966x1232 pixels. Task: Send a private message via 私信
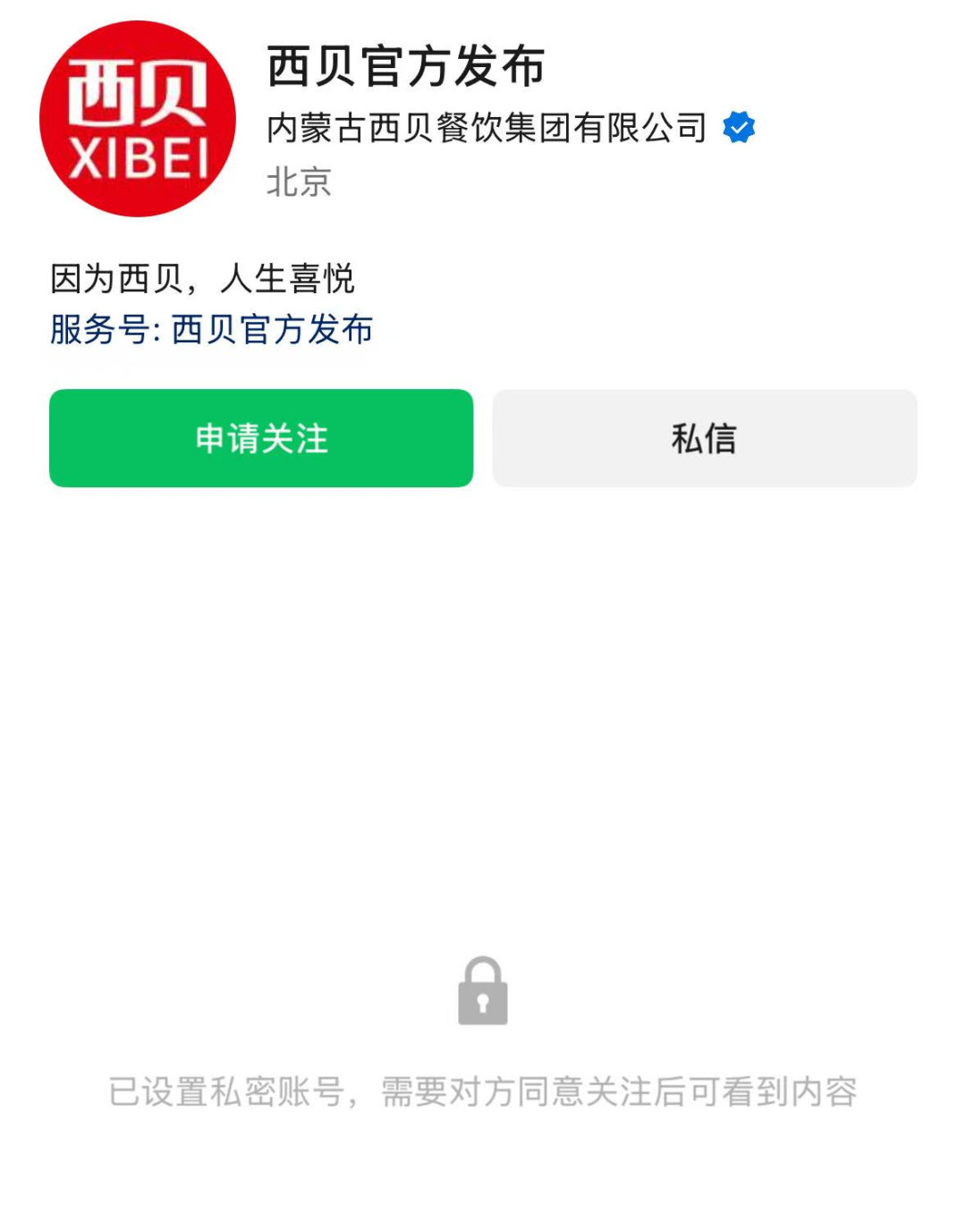click(704, 438)
